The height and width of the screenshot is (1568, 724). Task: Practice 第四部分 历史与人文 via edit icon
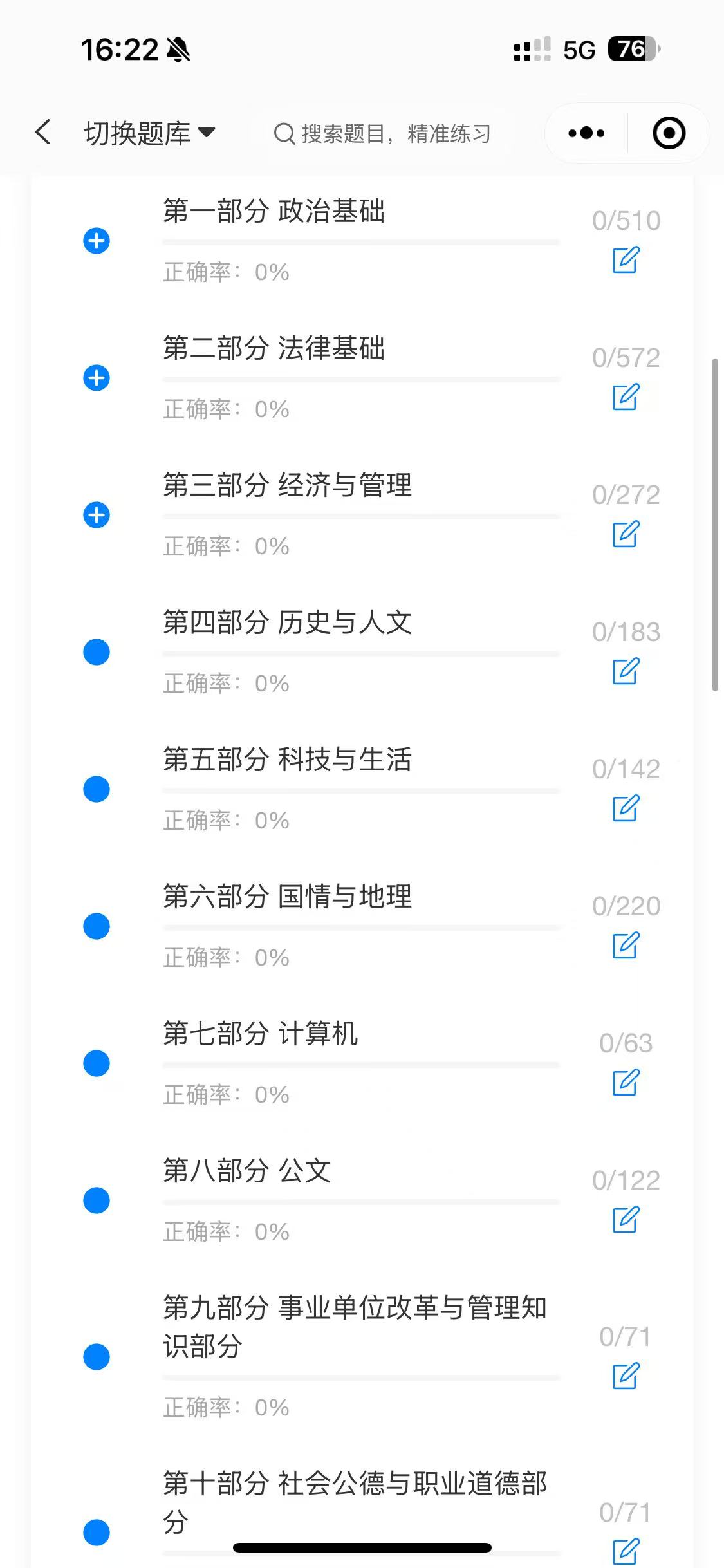point(626,671)
